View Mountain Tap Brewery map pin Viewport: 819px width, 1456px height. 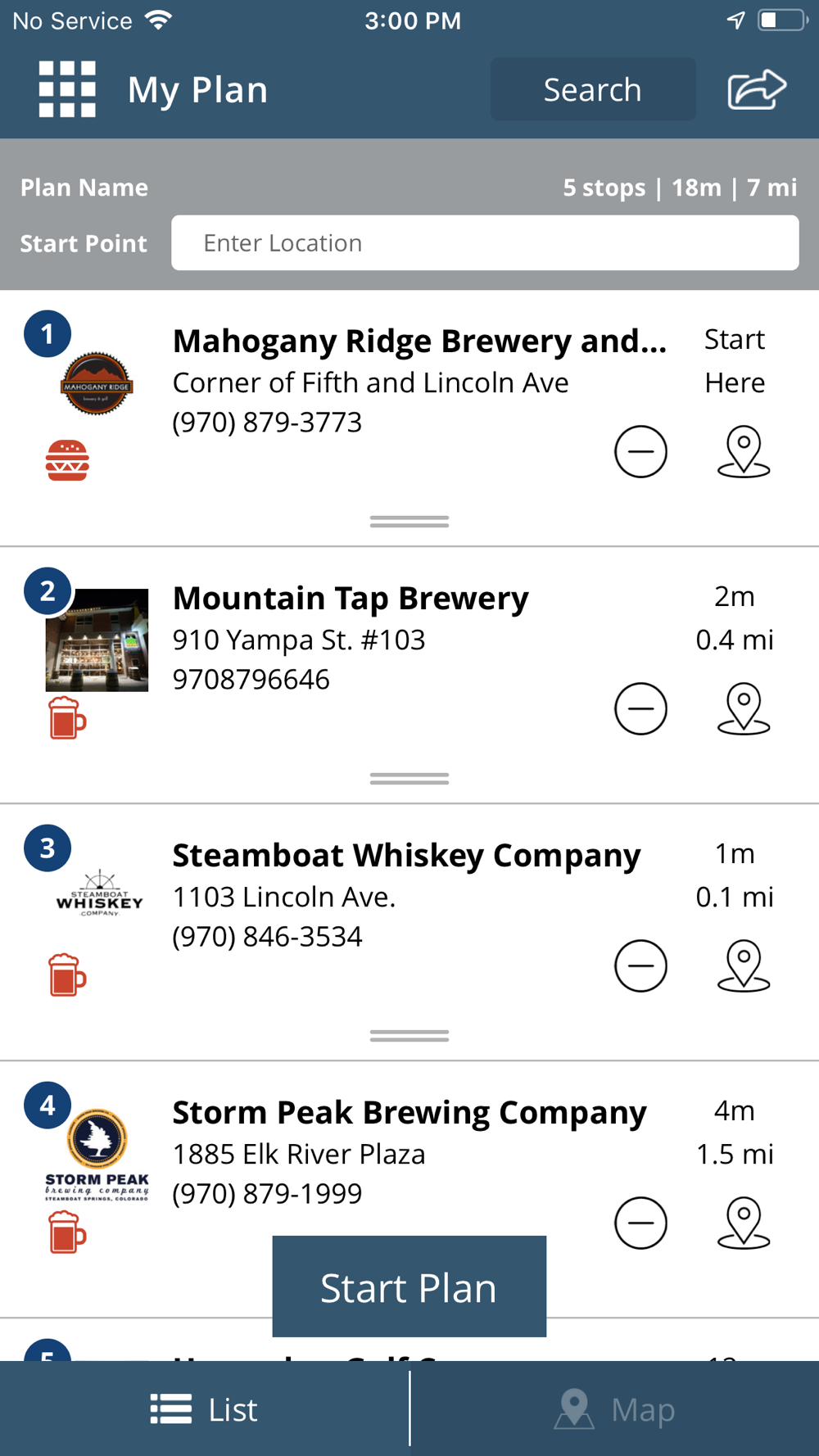[743, 708]
